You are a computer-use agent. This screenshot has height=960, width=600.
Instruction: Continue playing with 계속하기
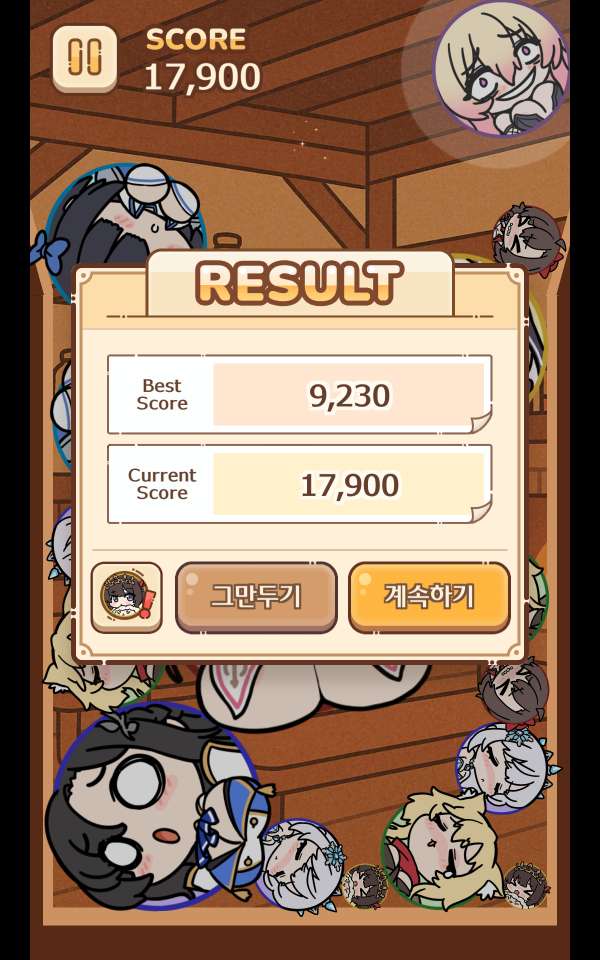[429, 597]
